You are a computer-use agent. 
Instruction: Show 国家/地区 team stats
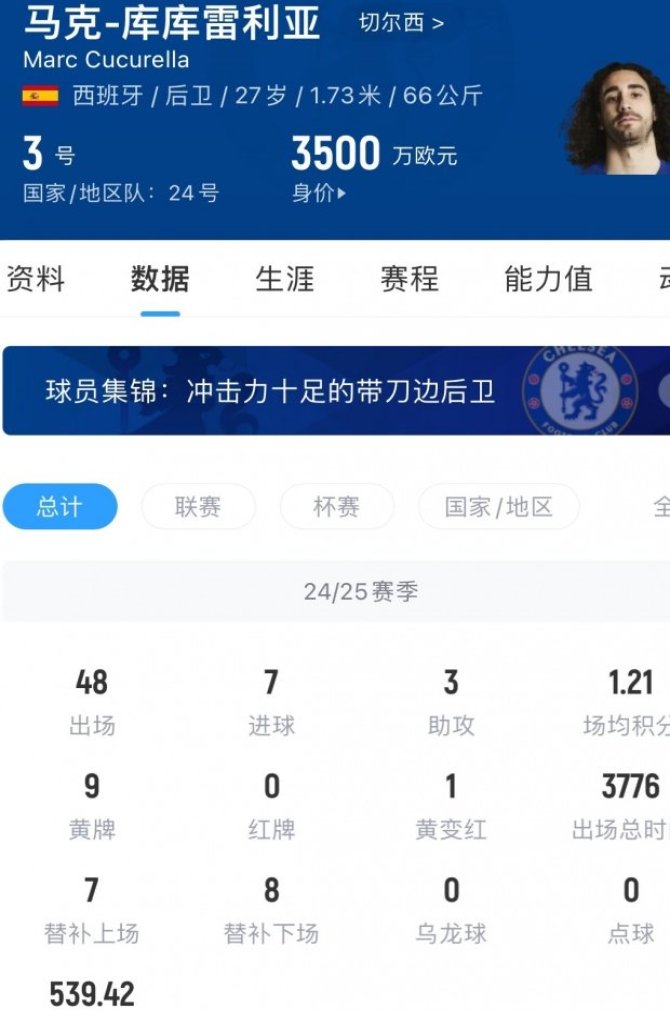point(498,507)
